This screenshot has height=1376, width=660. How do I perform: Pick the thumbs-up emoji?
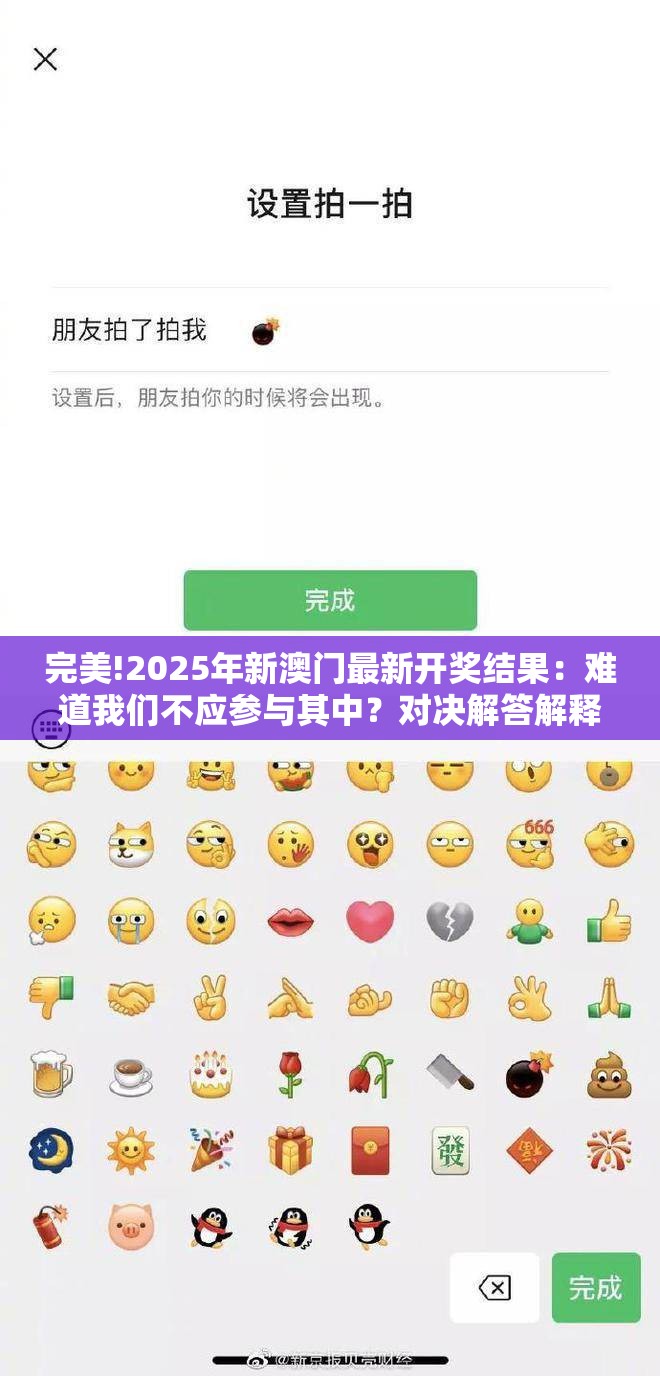pyautogui.click(x=609, y=921)
